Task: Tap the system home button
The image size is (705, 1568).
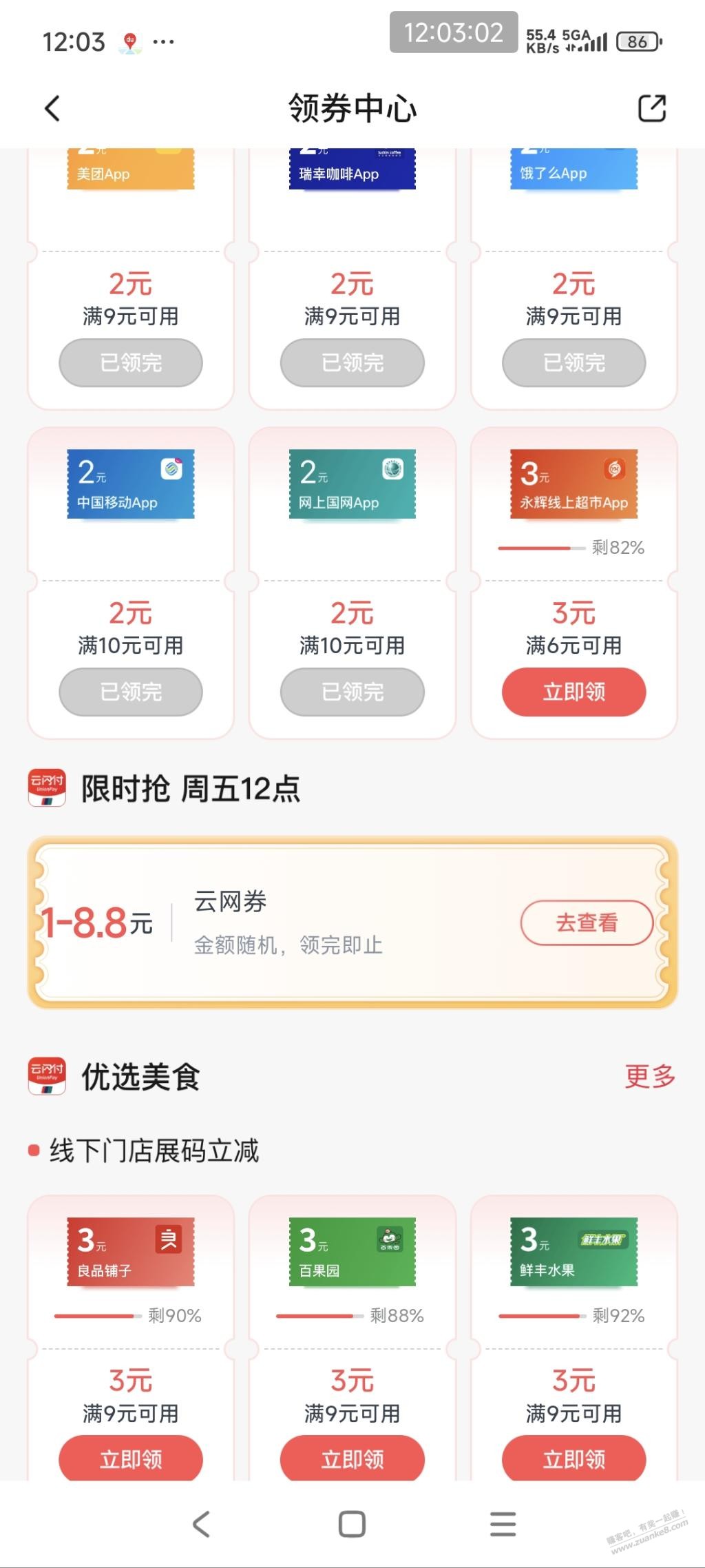Action: pos(352,1524)
